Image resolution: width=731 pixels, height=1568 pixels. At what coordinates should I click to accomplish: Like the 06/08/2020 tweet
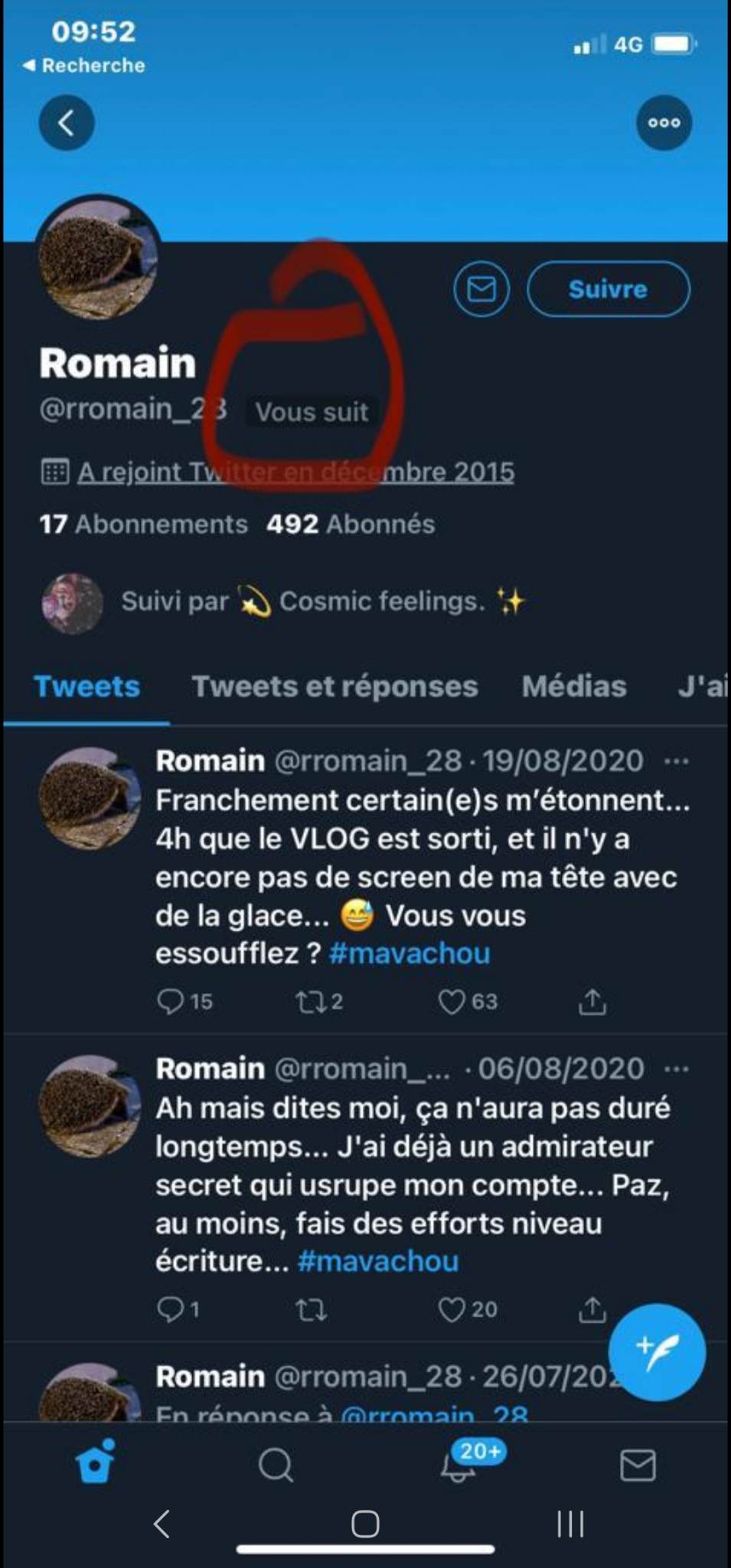tap(452, 1309)
